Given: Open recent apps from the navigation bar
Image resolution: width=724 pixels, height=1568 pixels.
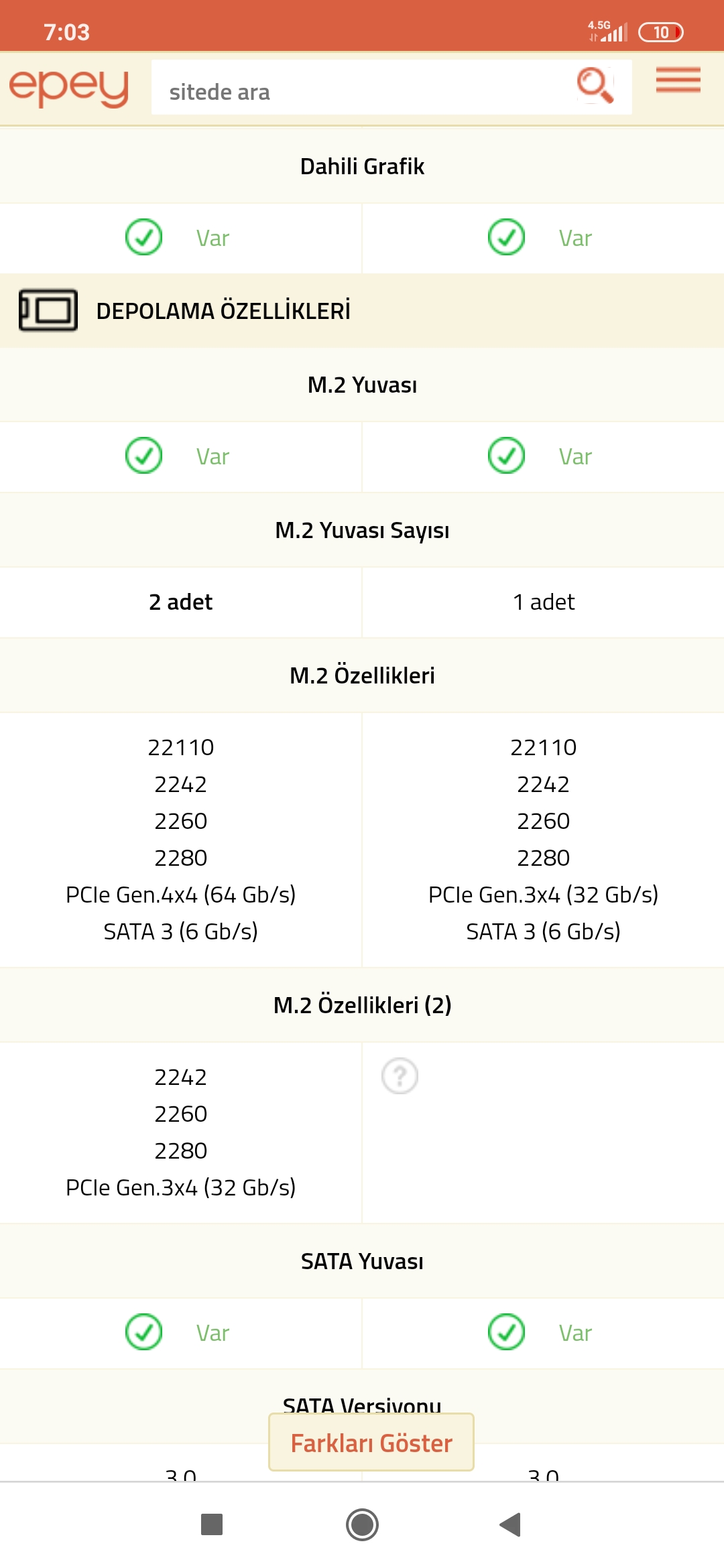Looking at the screenshot, I should pyautogui.click(x=212, y=1524).
